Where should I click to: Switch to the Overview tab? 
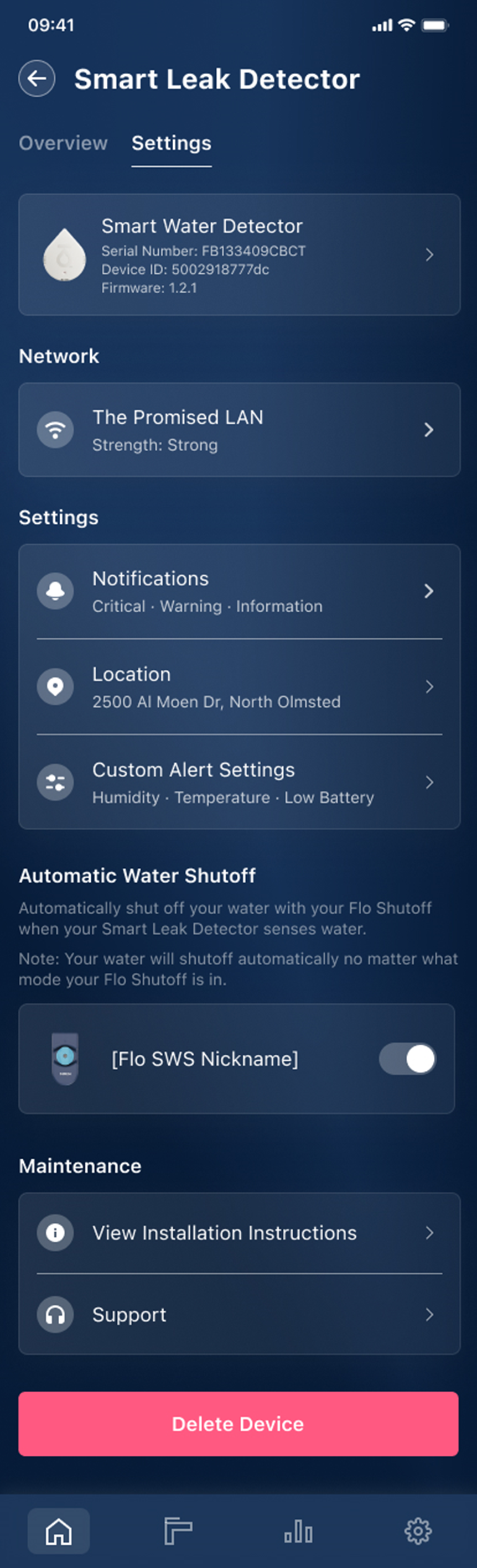pyautogui.click(x=63, y=143)
